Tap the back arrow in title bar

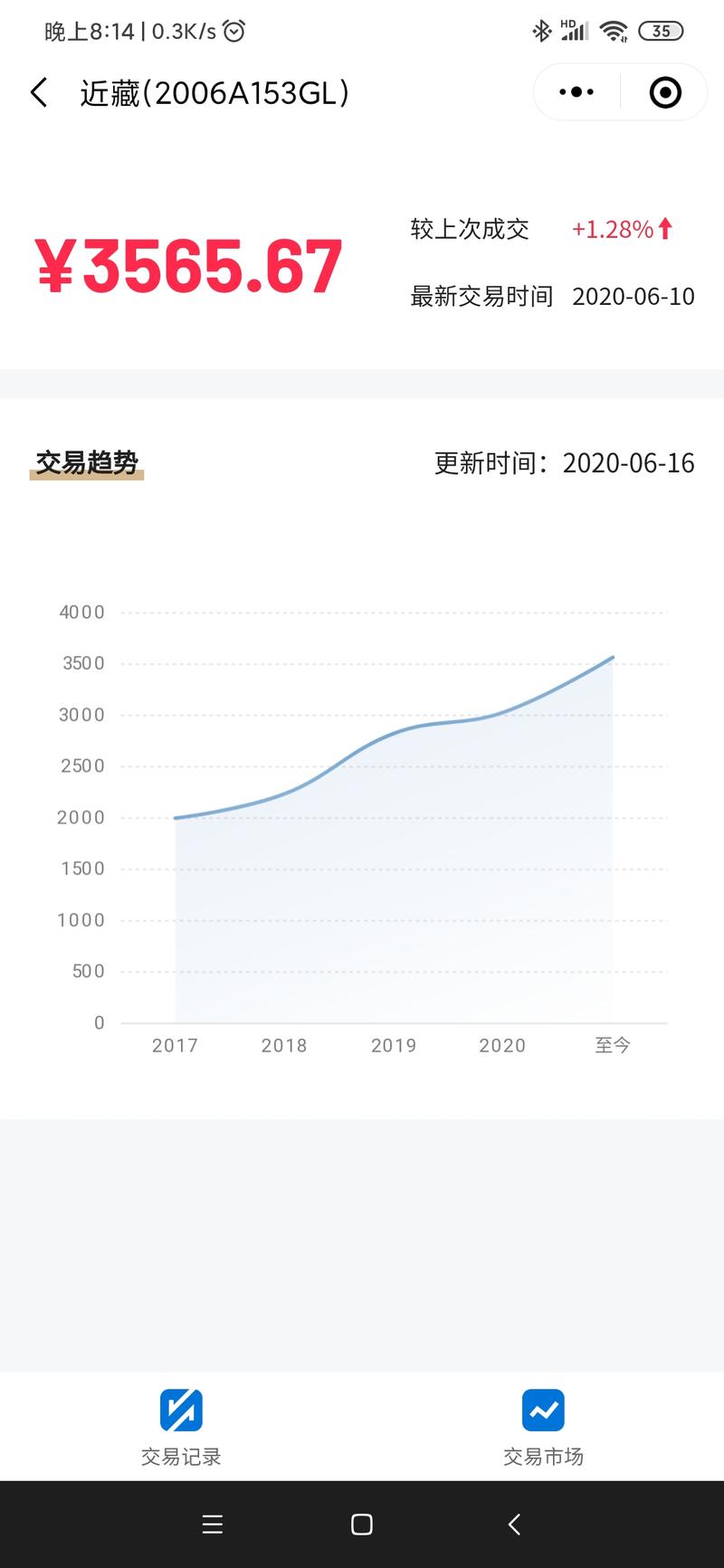coord(38,91)
